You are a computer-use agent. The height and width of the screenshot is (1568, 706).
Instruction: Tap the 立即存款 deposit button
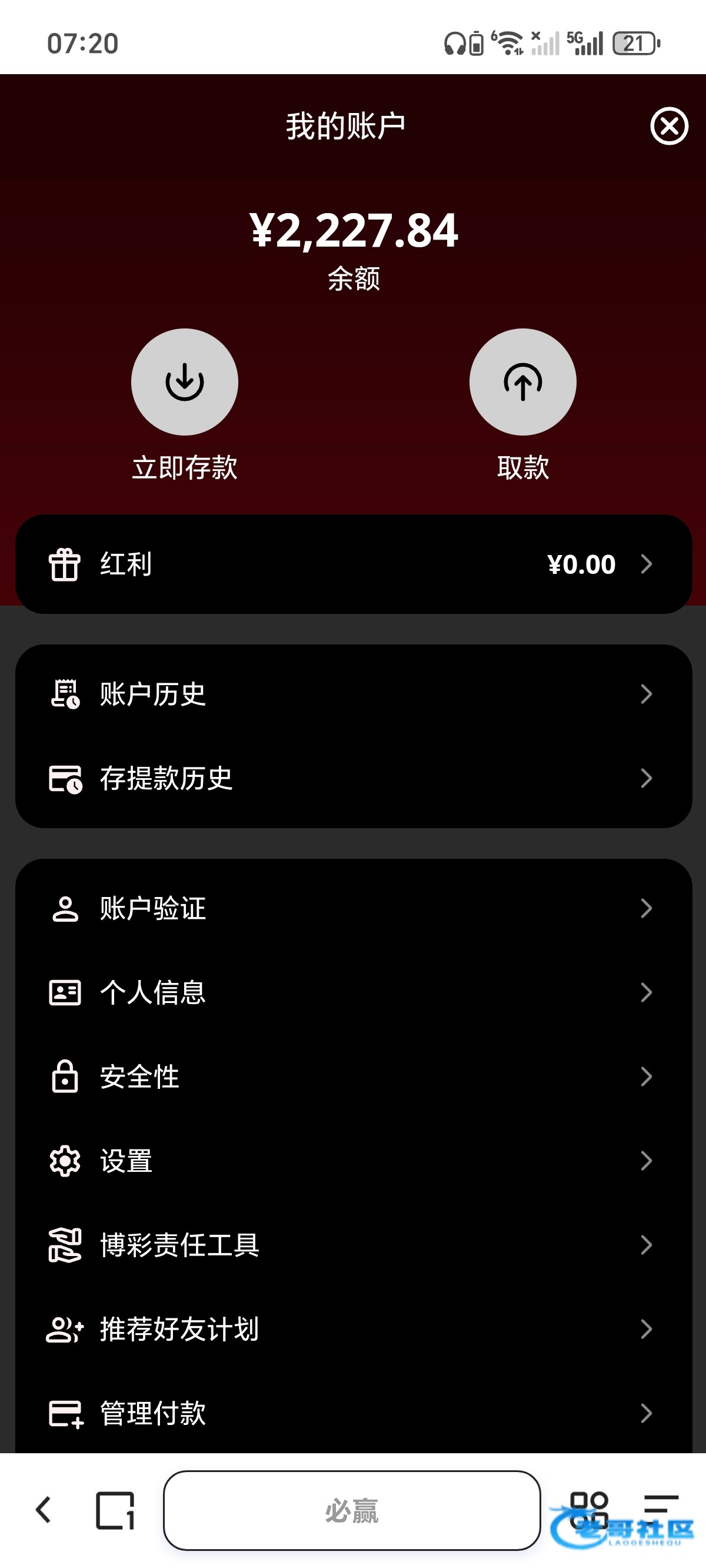(x=184, y=382)
